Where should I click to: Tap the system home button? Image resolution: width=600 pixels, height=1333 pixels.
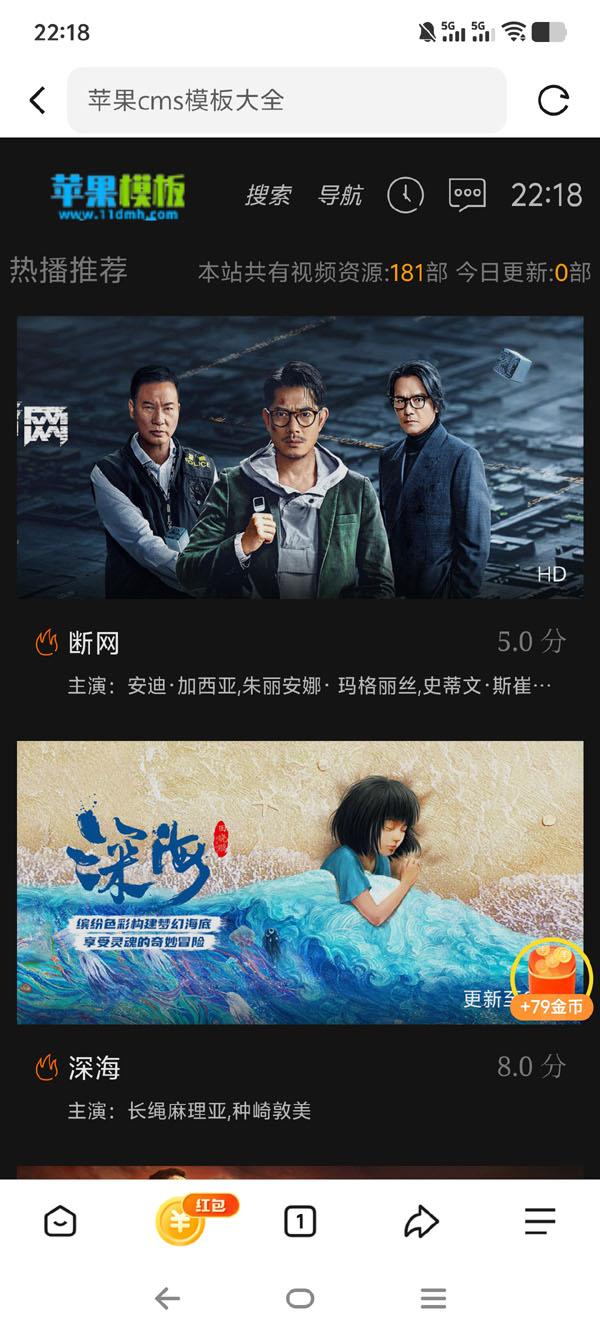(x=300, y=1298)
